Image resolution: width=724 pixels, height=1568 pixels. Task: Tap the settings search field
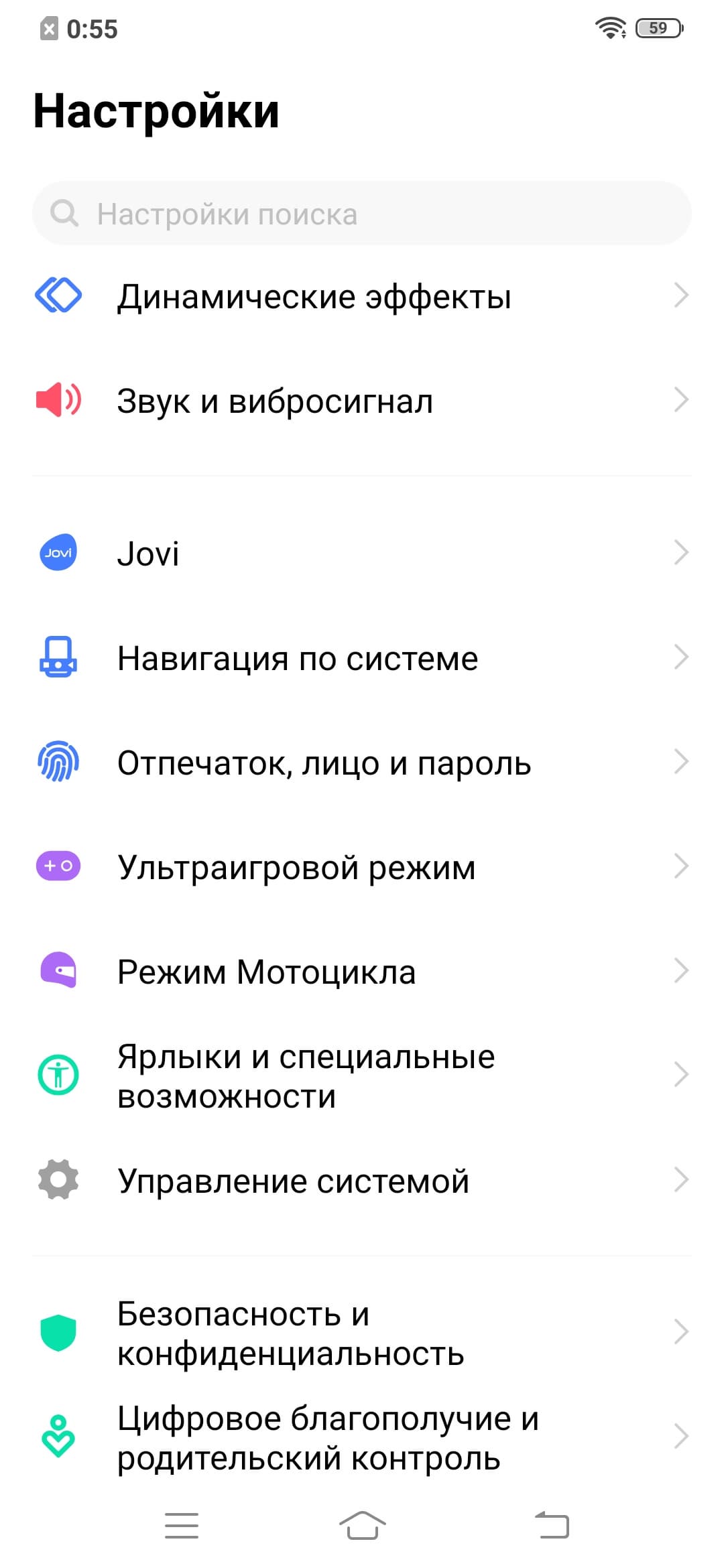pyautogui.click(x=362, y=214)
